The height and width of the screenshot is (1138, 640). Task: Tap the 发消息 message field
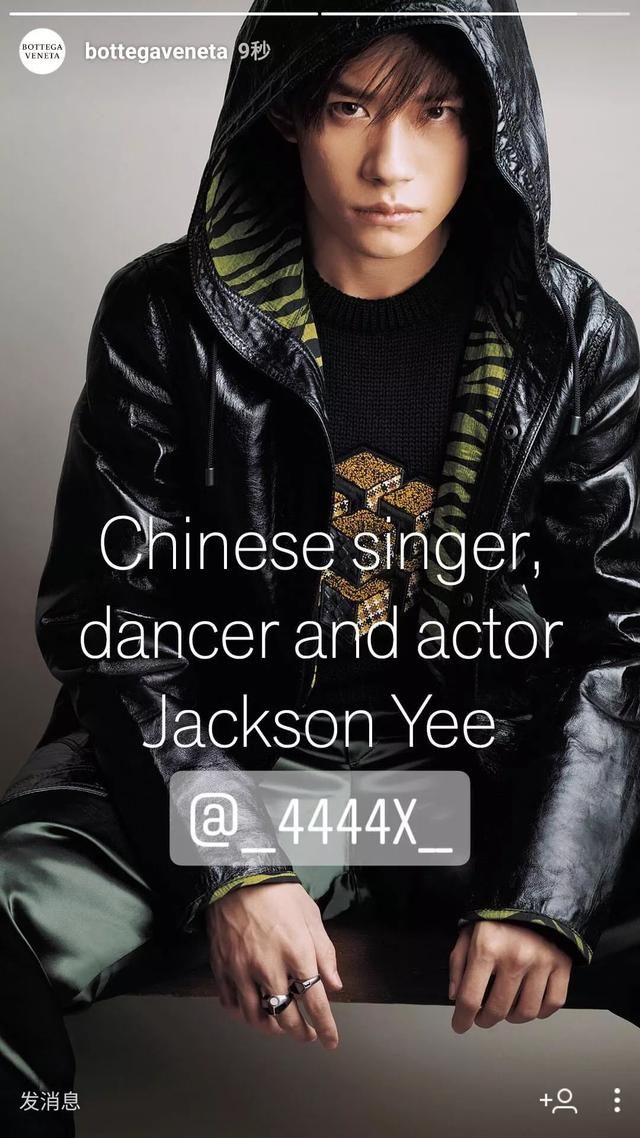50,1101
